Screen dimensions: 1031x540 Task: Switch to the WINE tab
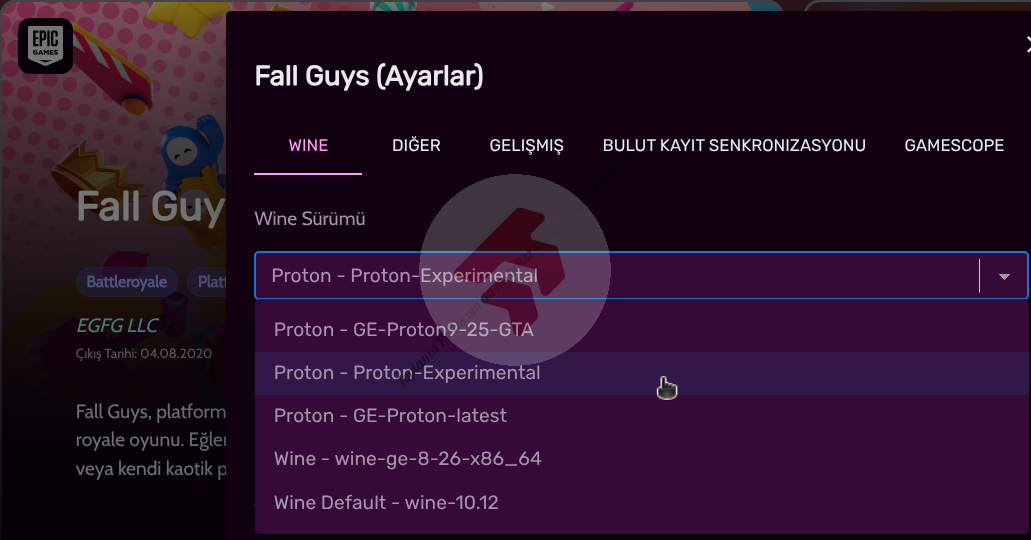pos(308,145)
